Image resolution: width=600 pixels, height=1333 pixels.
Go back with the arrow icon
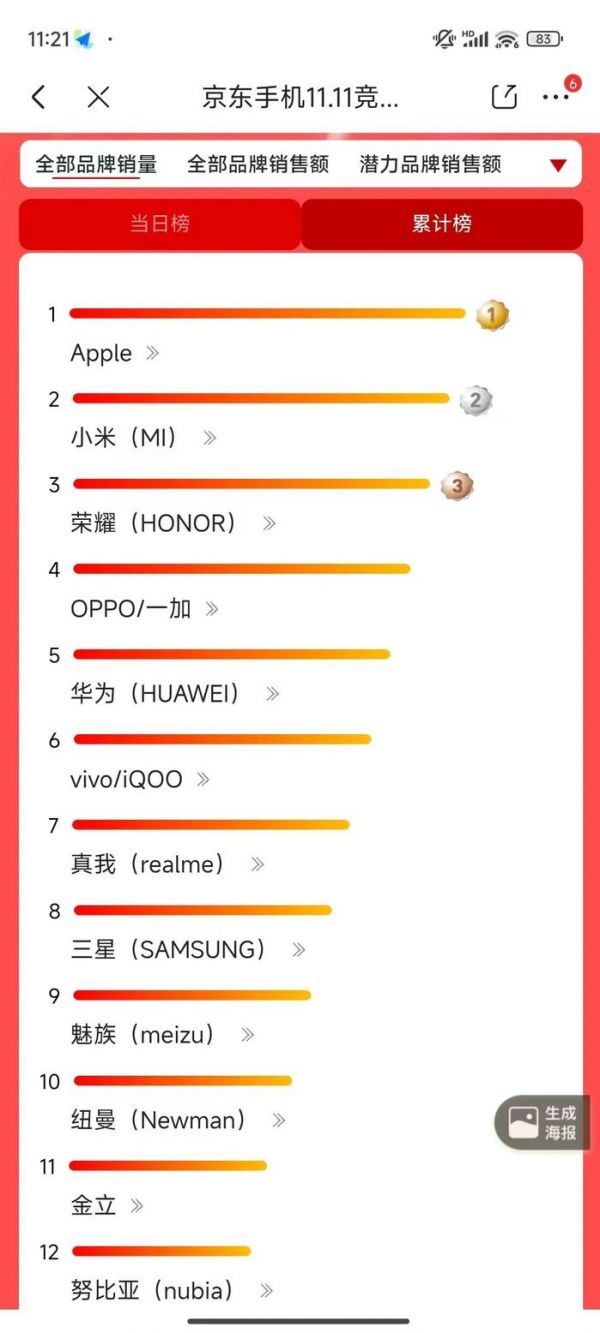tap(38, 97)
